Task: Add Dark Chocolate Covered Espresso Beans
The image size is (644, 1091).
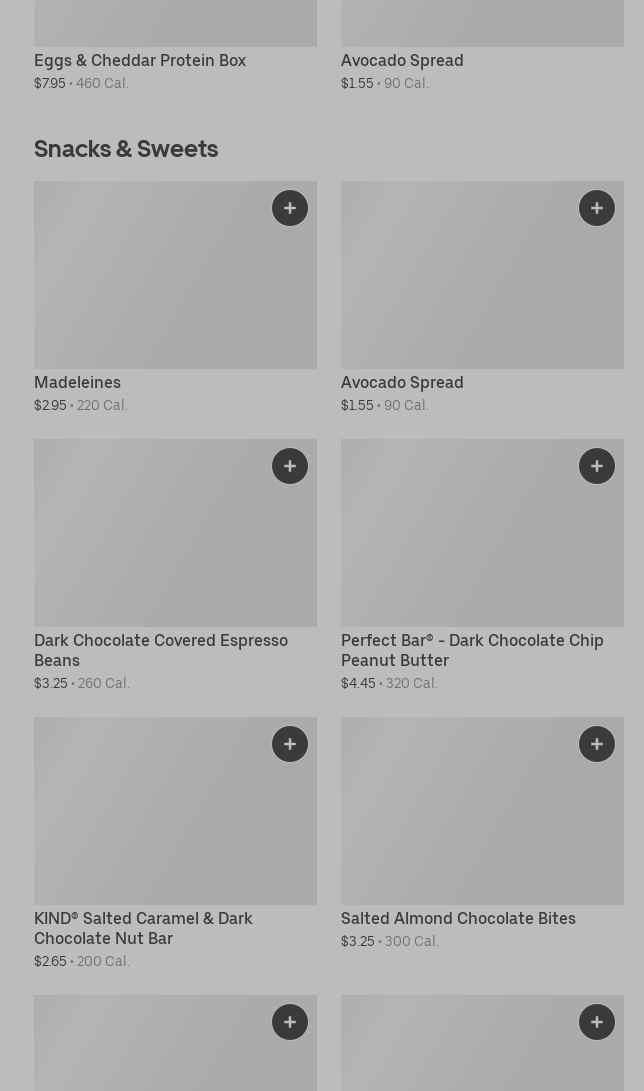Action: click(x=290, y=466)
